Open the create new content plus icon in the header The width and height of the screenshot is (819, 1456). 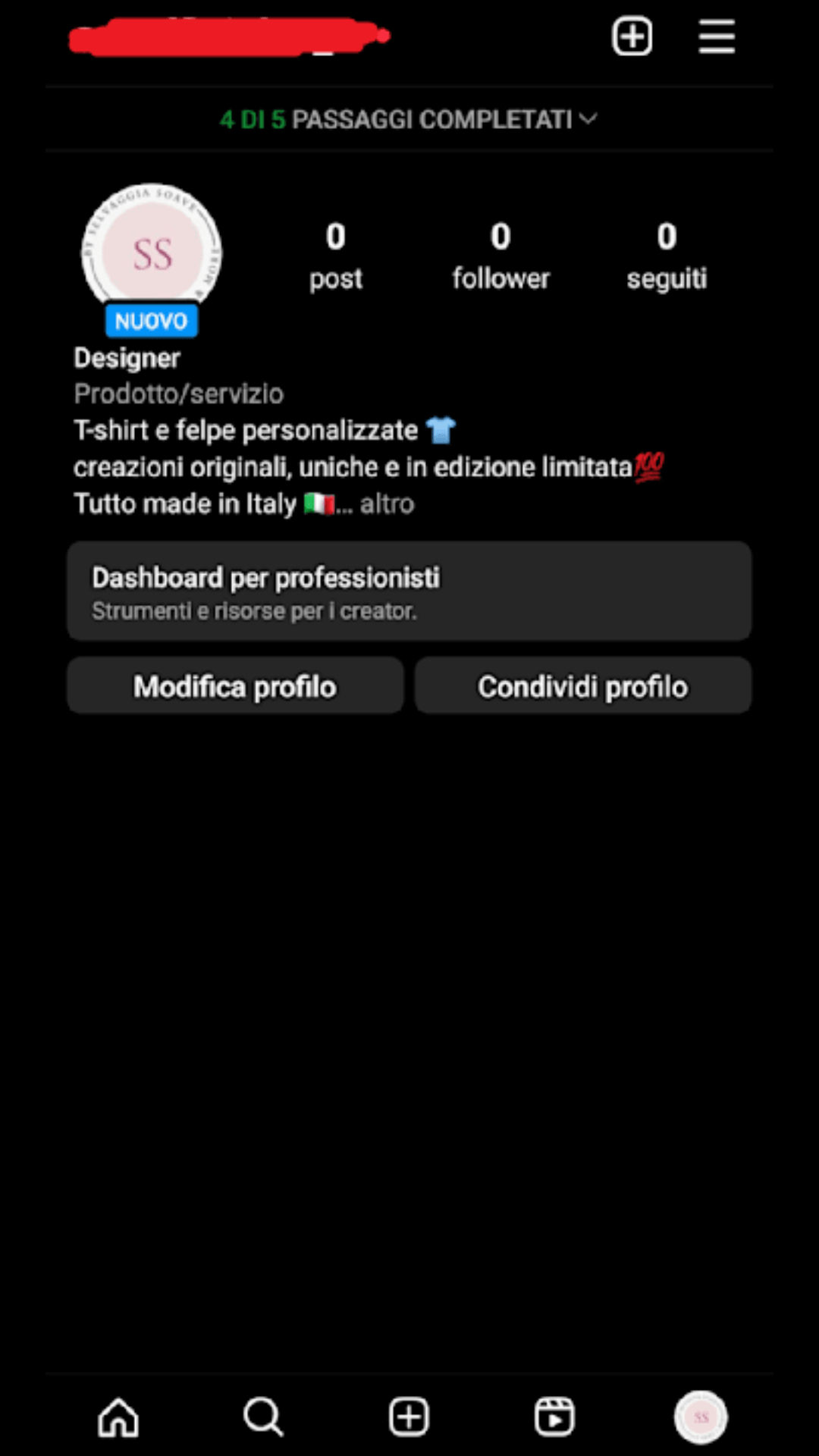(632, 36)
